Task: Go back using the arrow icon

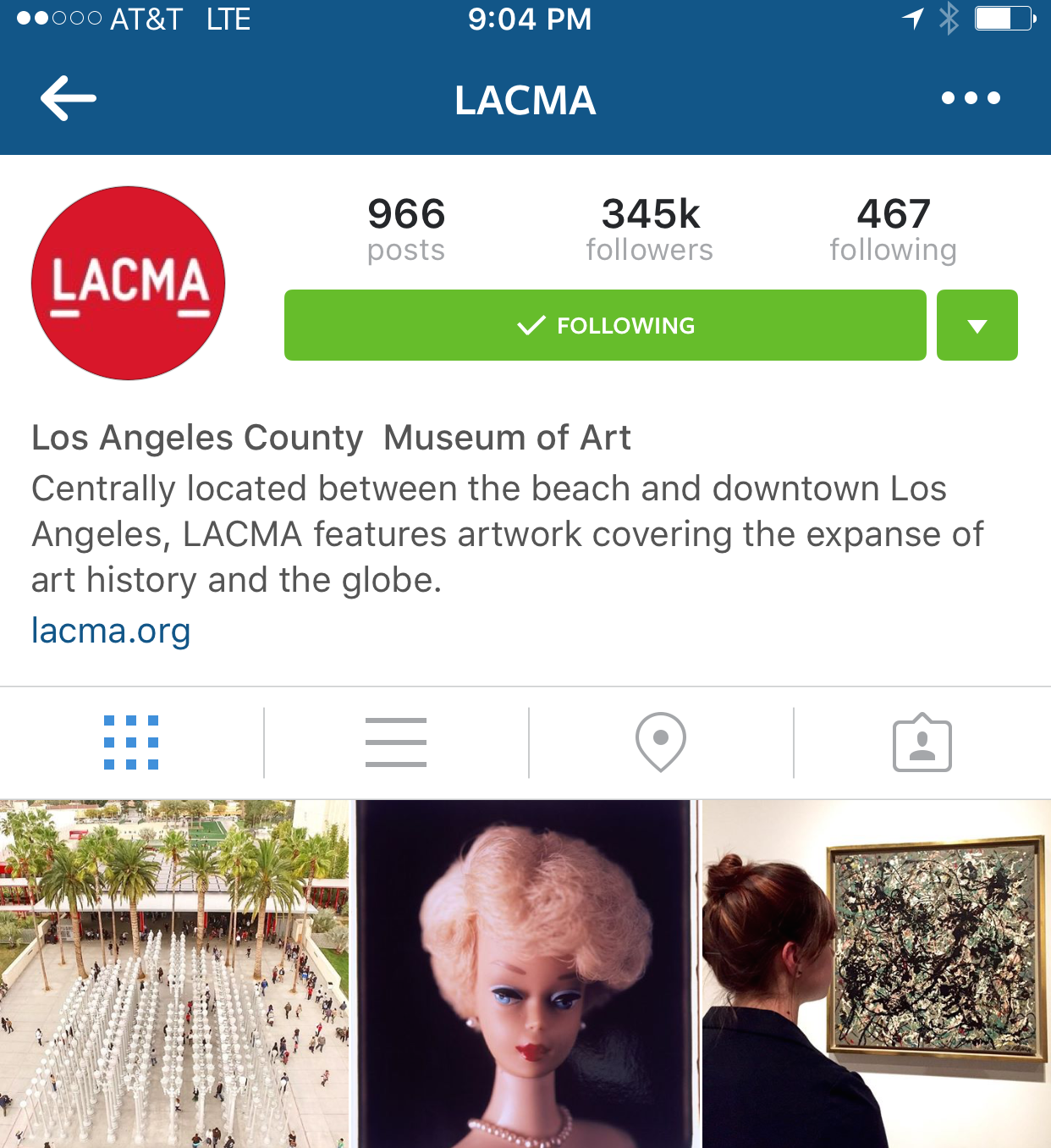Action: (x=69, y=98)
